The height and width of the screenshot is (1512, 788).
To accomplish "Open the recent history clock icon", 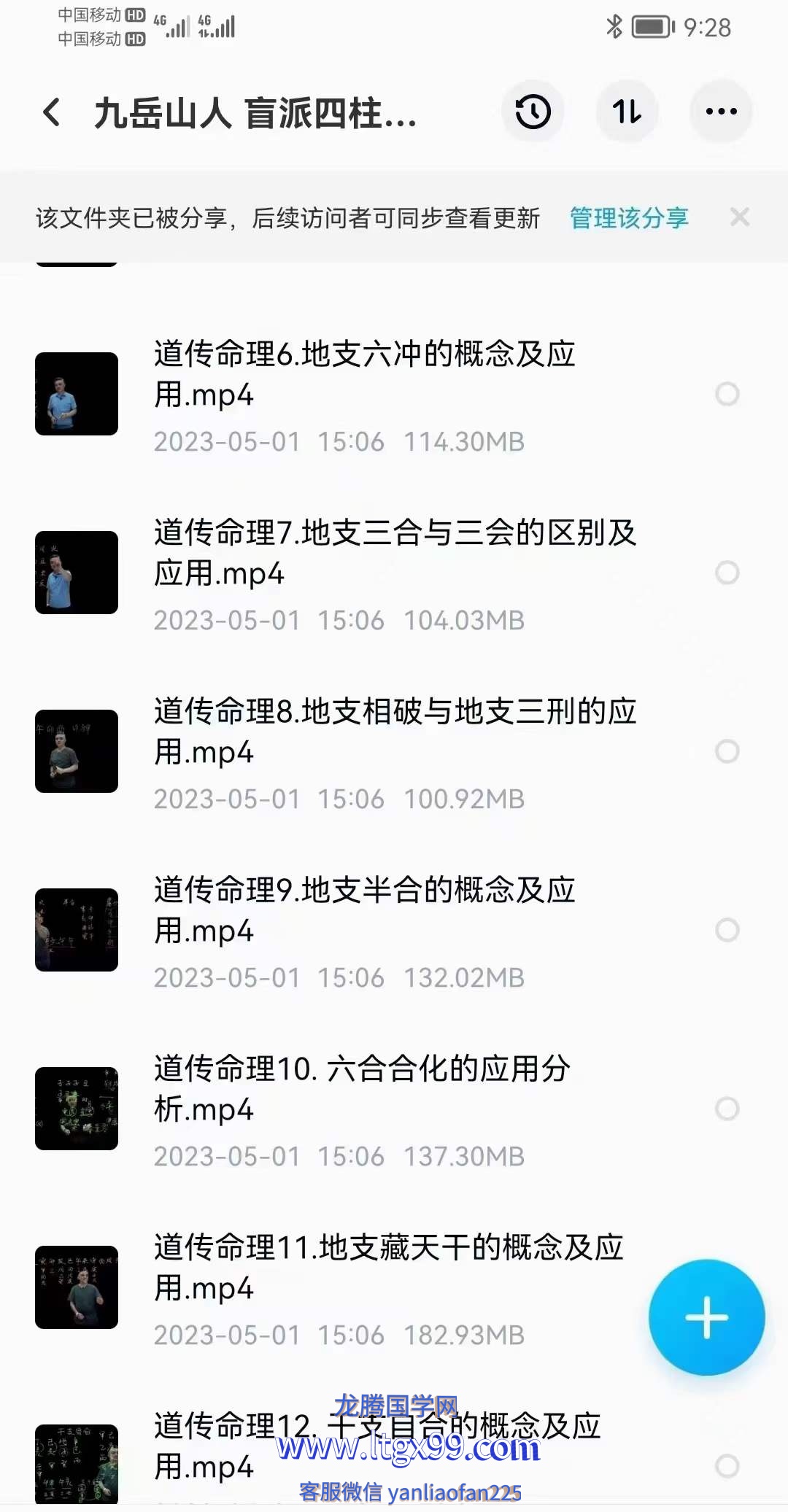I will pos(533,112).
